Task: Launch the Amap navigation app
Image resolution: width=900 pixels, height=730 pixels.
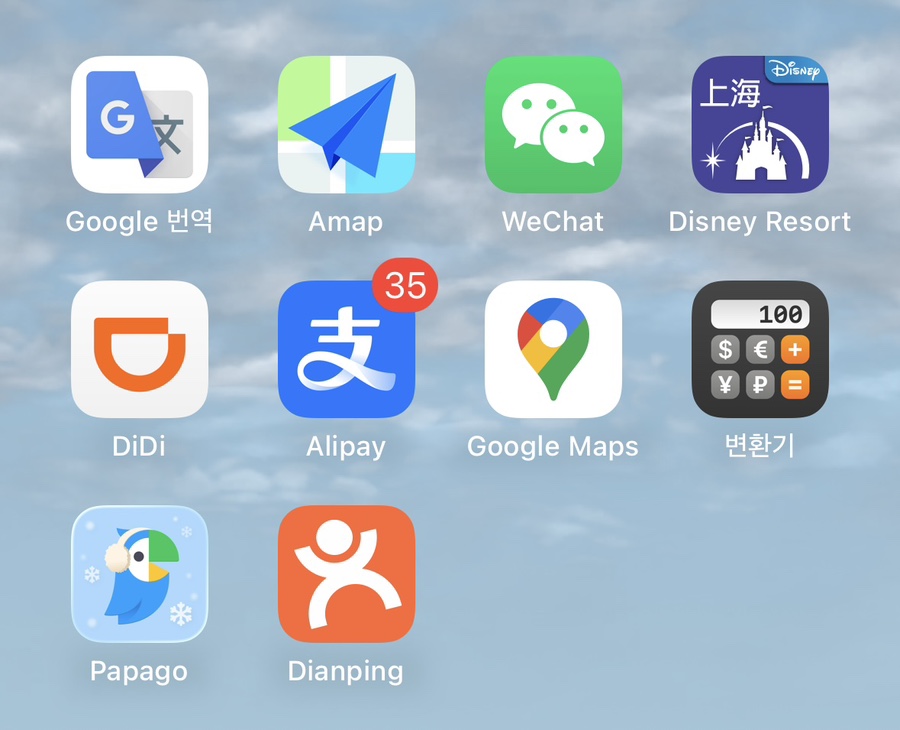Action: tap(346, 124)
